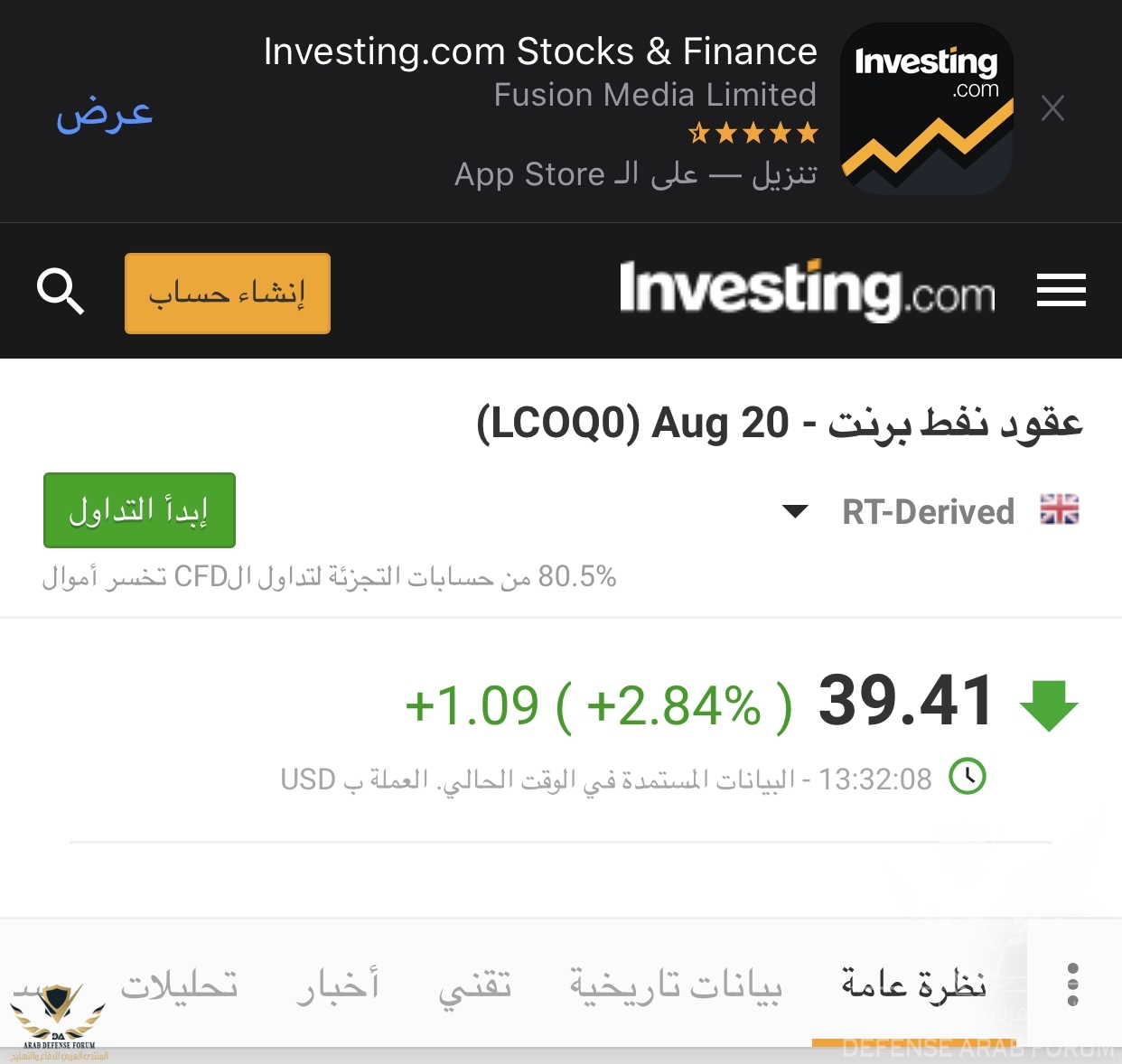Open the three-dot tabs menu

(1072, 985)
